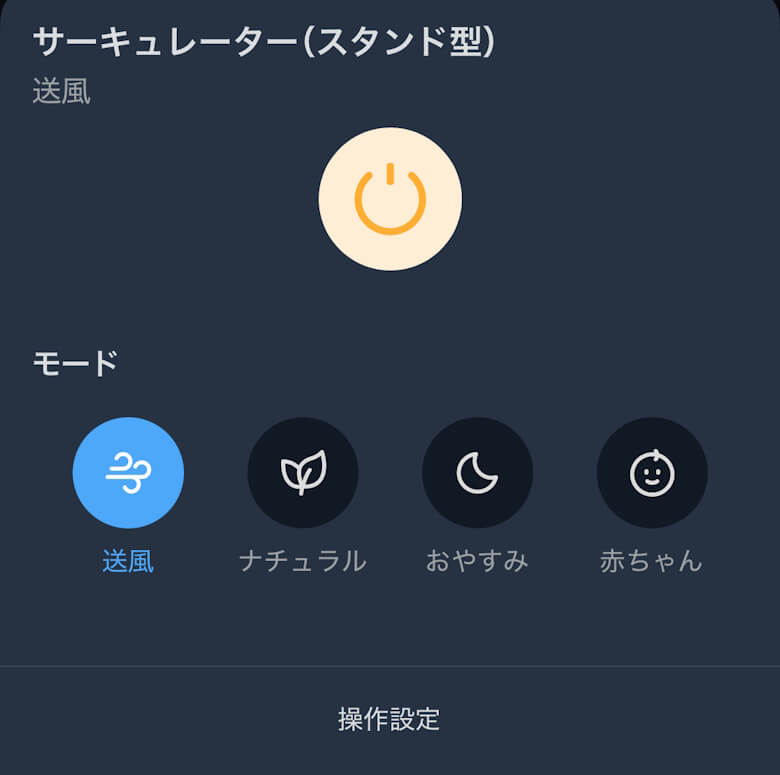Activate the 赤ちゃん mode
780x775 pixels.
[652, 473]
